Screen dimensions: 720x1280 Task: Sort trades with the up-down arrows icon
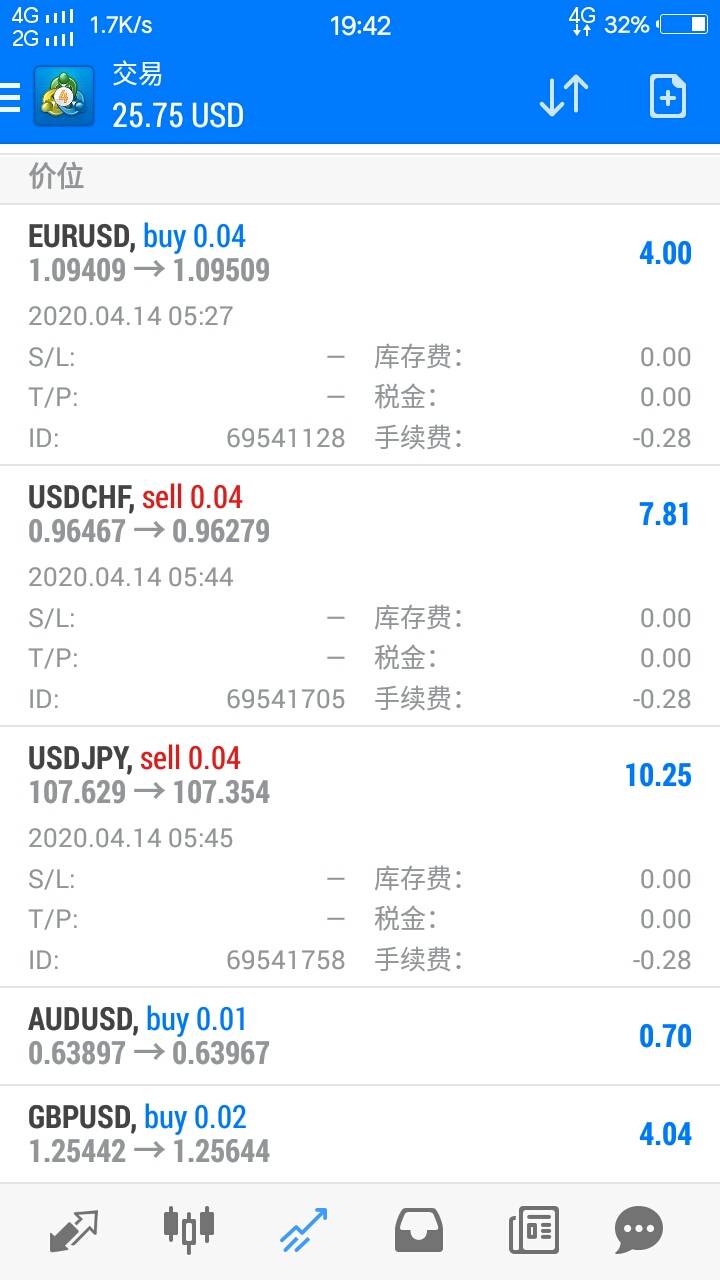(x=564, y=97)
